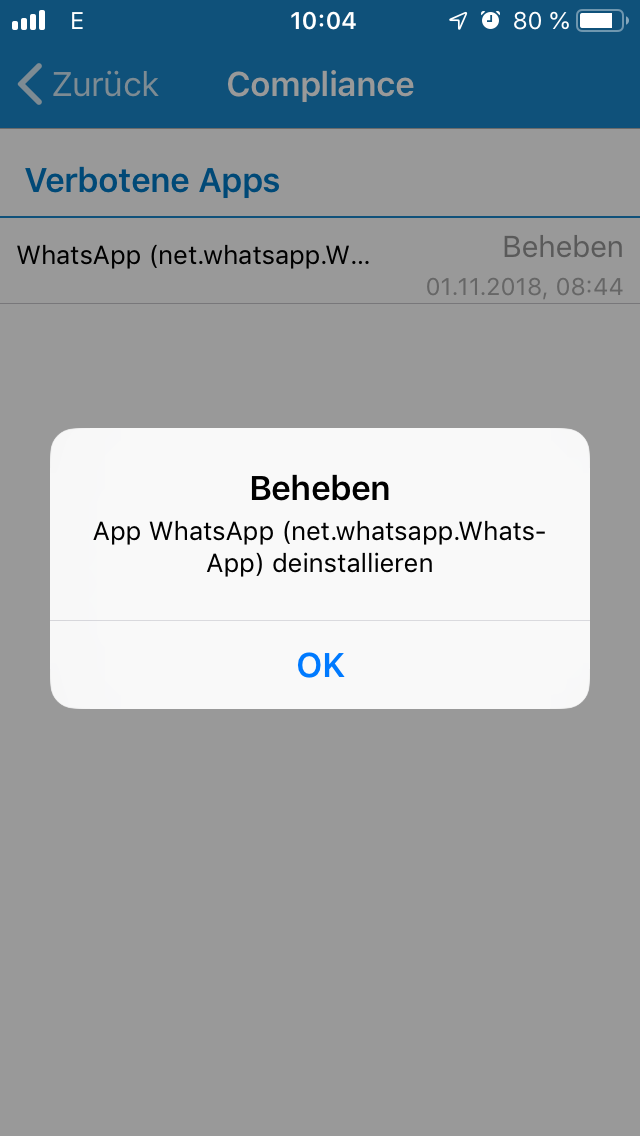
Task: Open the WhatsApp forbidden app row
Action: click(320, 261)
